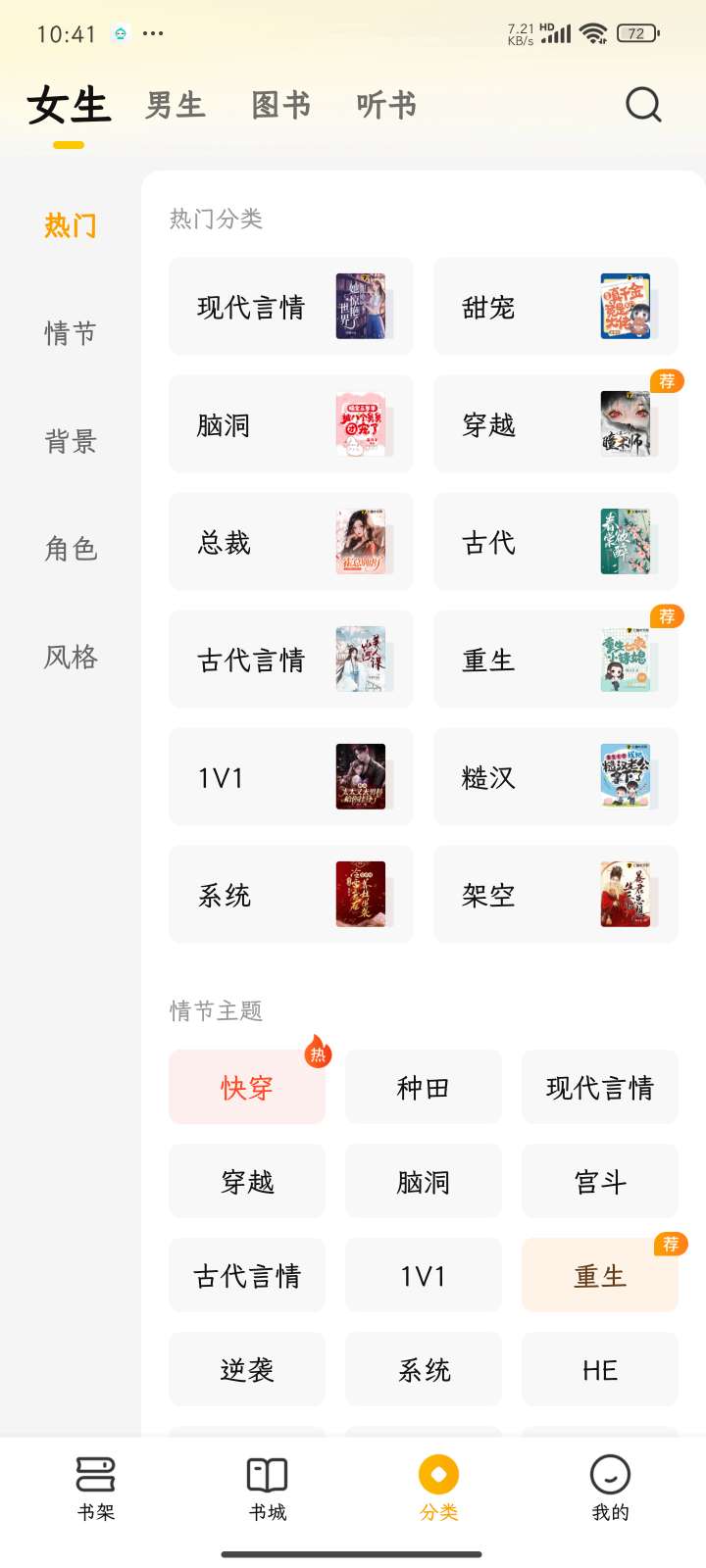The width and height of the screenshot is (706, 1568).
Task: Browse the 古代 category card
Action: point(555,542)
